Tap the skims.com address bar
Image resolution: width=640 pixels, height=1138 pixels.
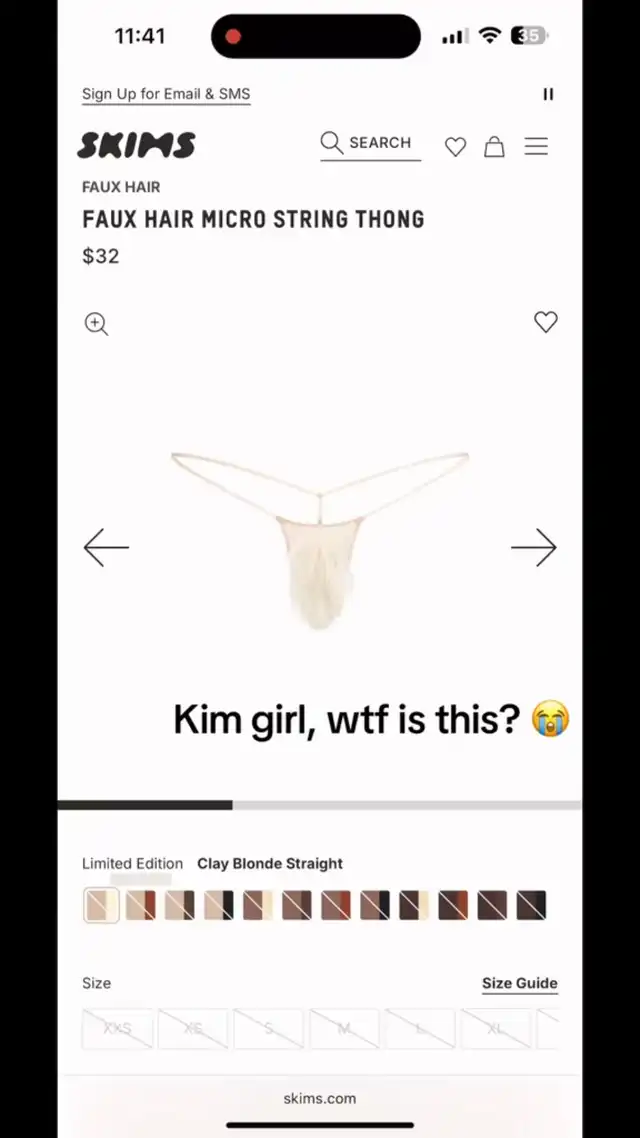(320, 1099)
